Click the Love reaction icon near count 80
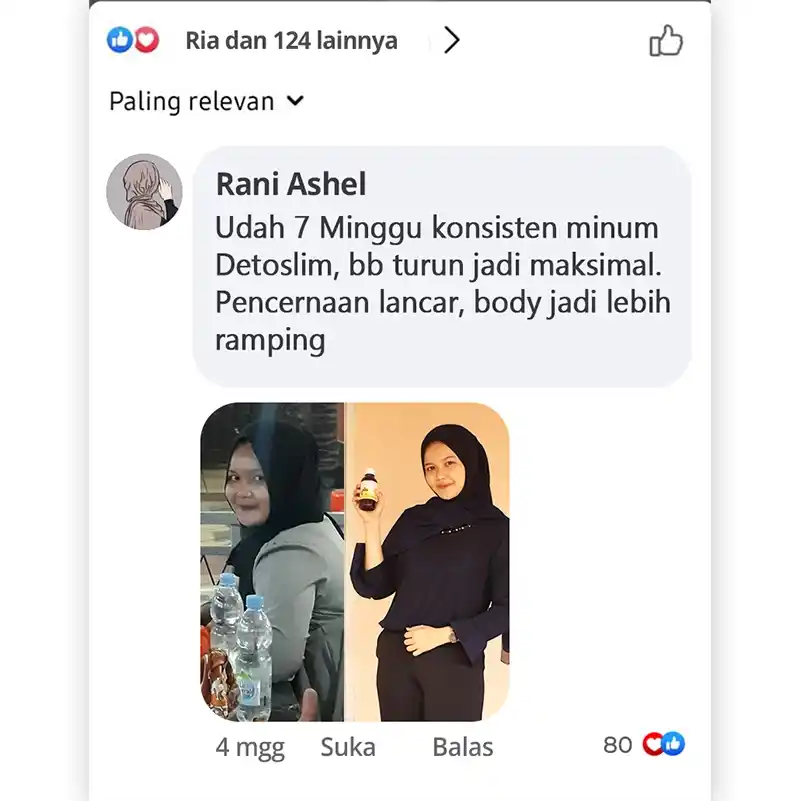This screenshot has height=801, width=800. [650, 745]
